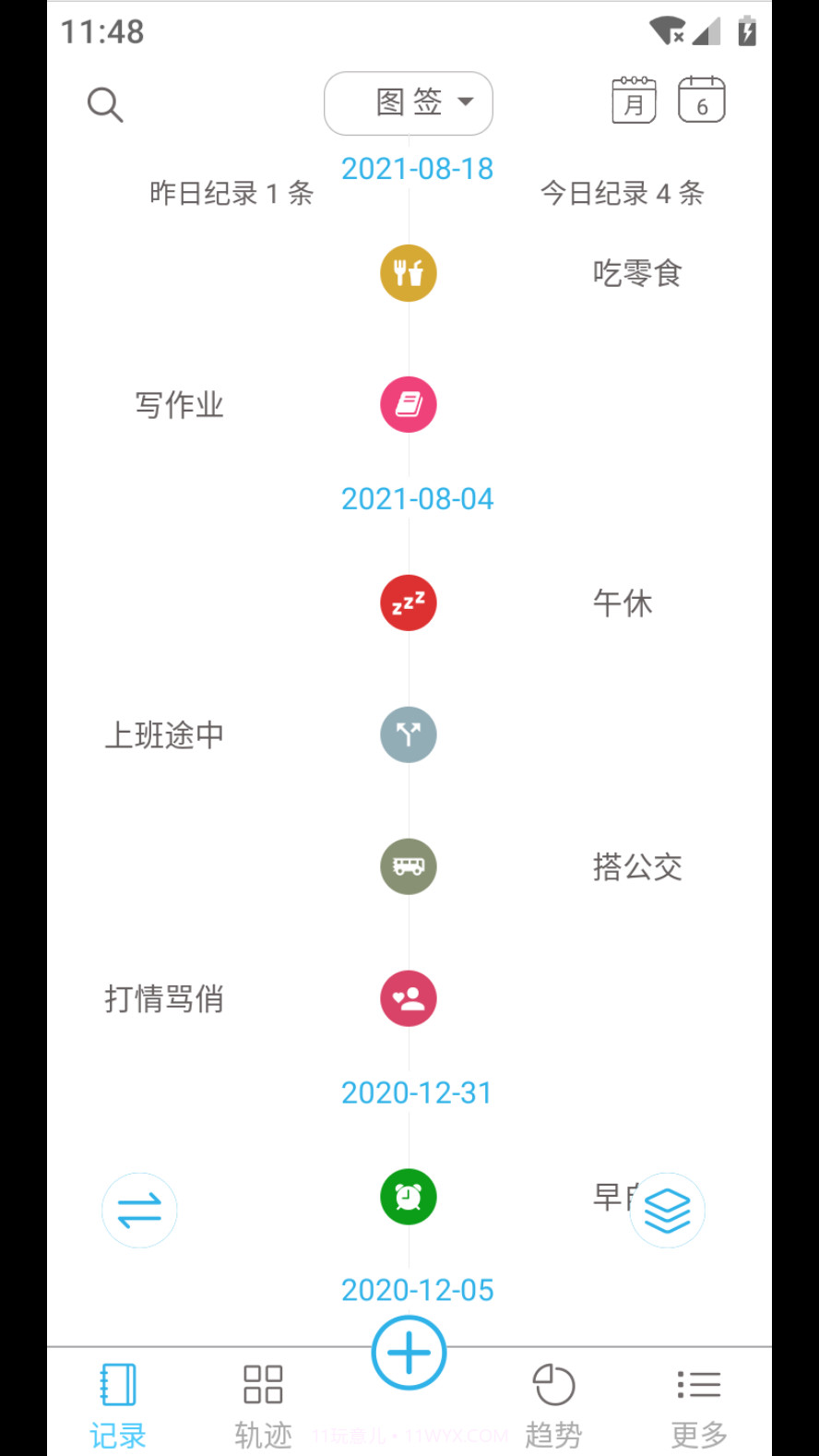Select the snacking food icon for 吃零食
819x1456 pixels.
coord(408,273)
